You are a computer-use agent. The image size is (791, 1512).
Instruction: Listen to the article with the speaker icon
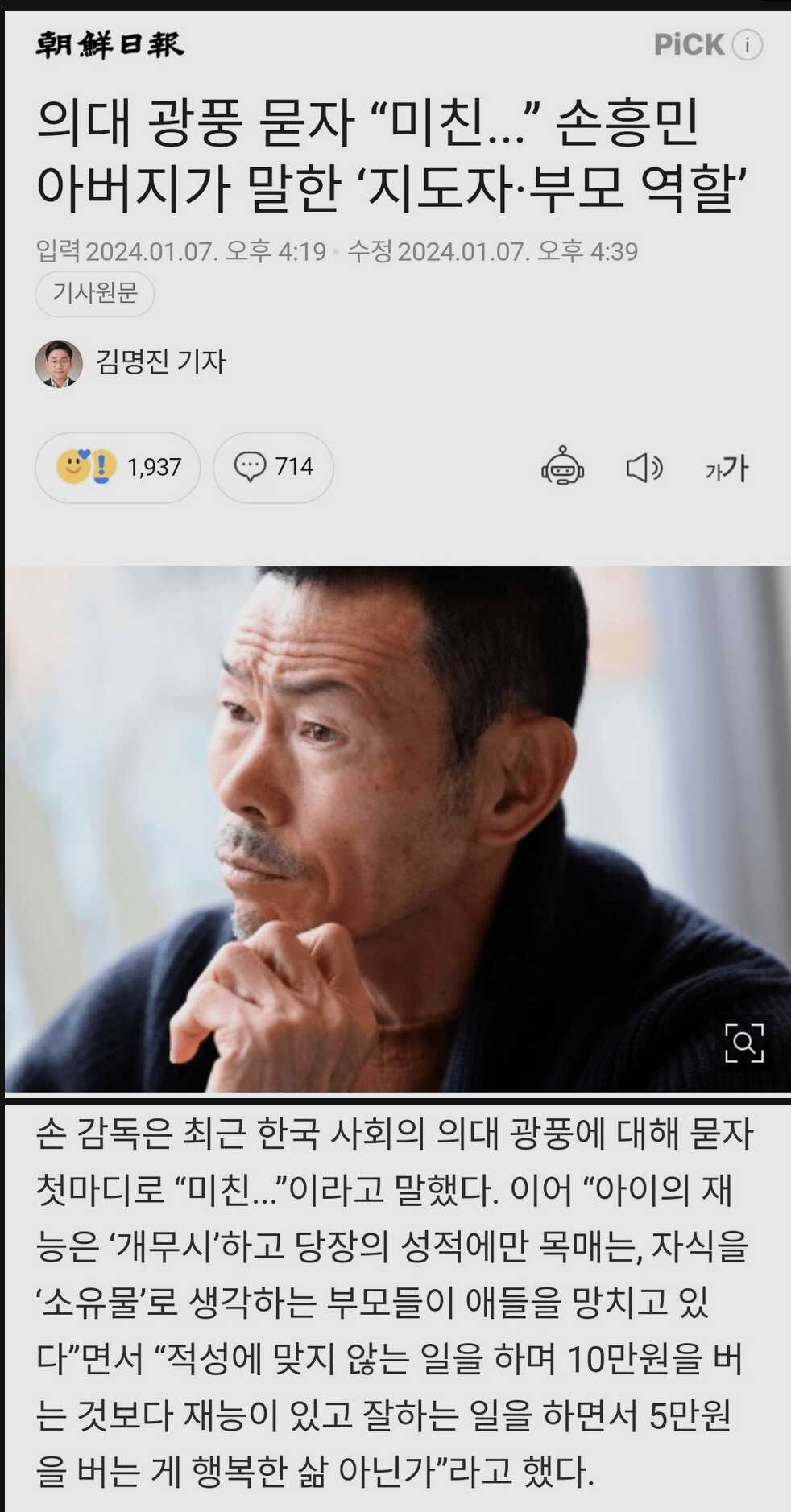644,467
